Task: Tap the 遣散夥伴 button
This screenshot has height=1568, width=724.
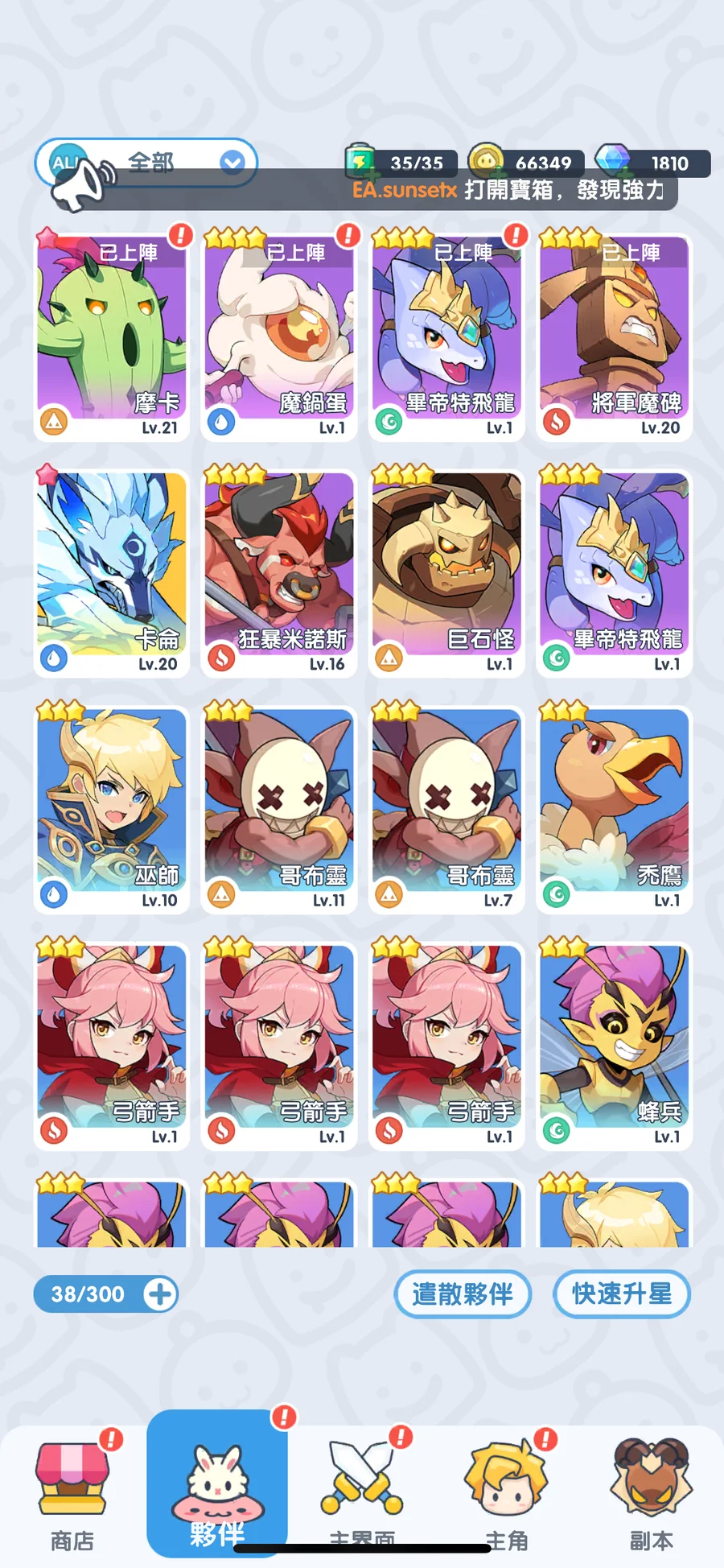Action: (x=463, y=1294)
